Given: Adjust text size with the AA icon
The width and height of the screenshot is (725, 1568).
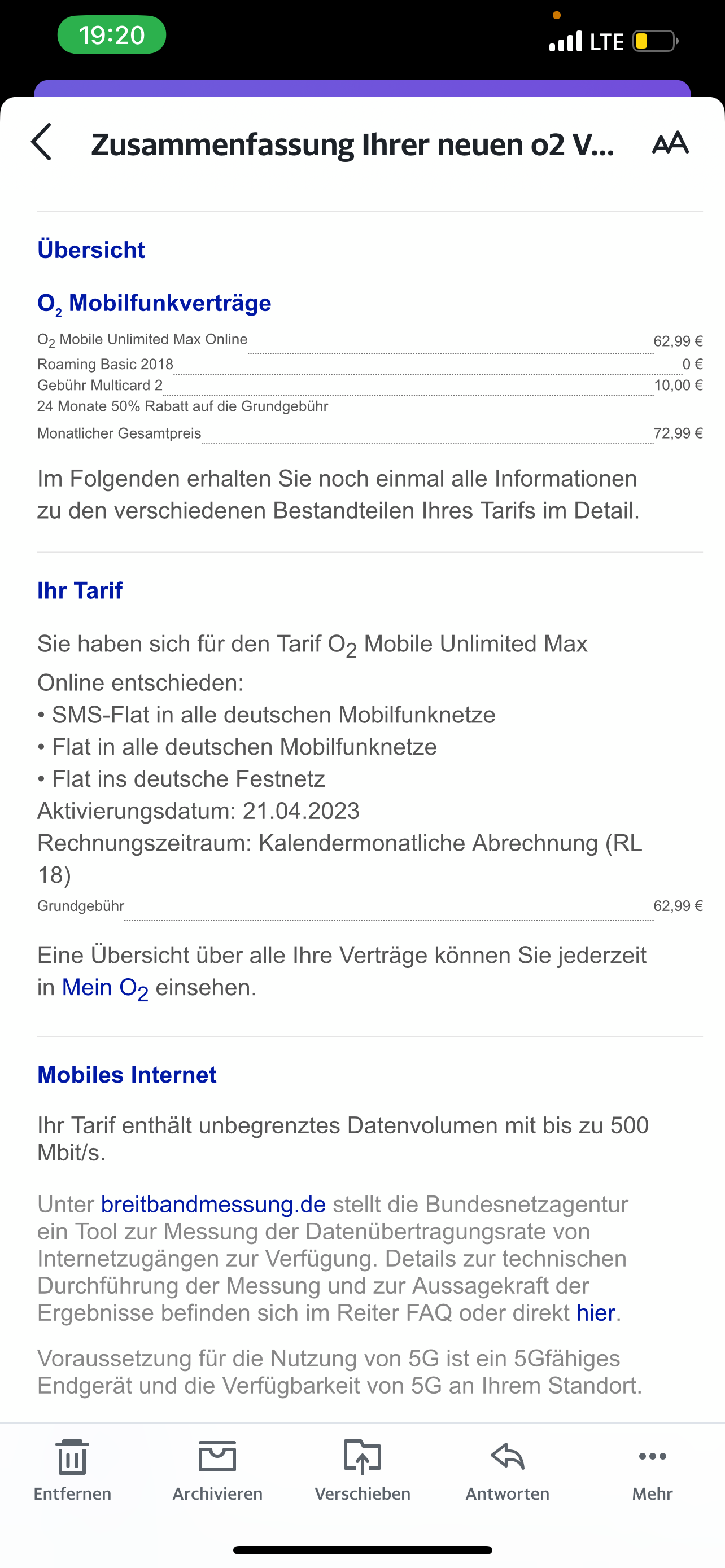Looking at the screenshot, I should 670,142.
